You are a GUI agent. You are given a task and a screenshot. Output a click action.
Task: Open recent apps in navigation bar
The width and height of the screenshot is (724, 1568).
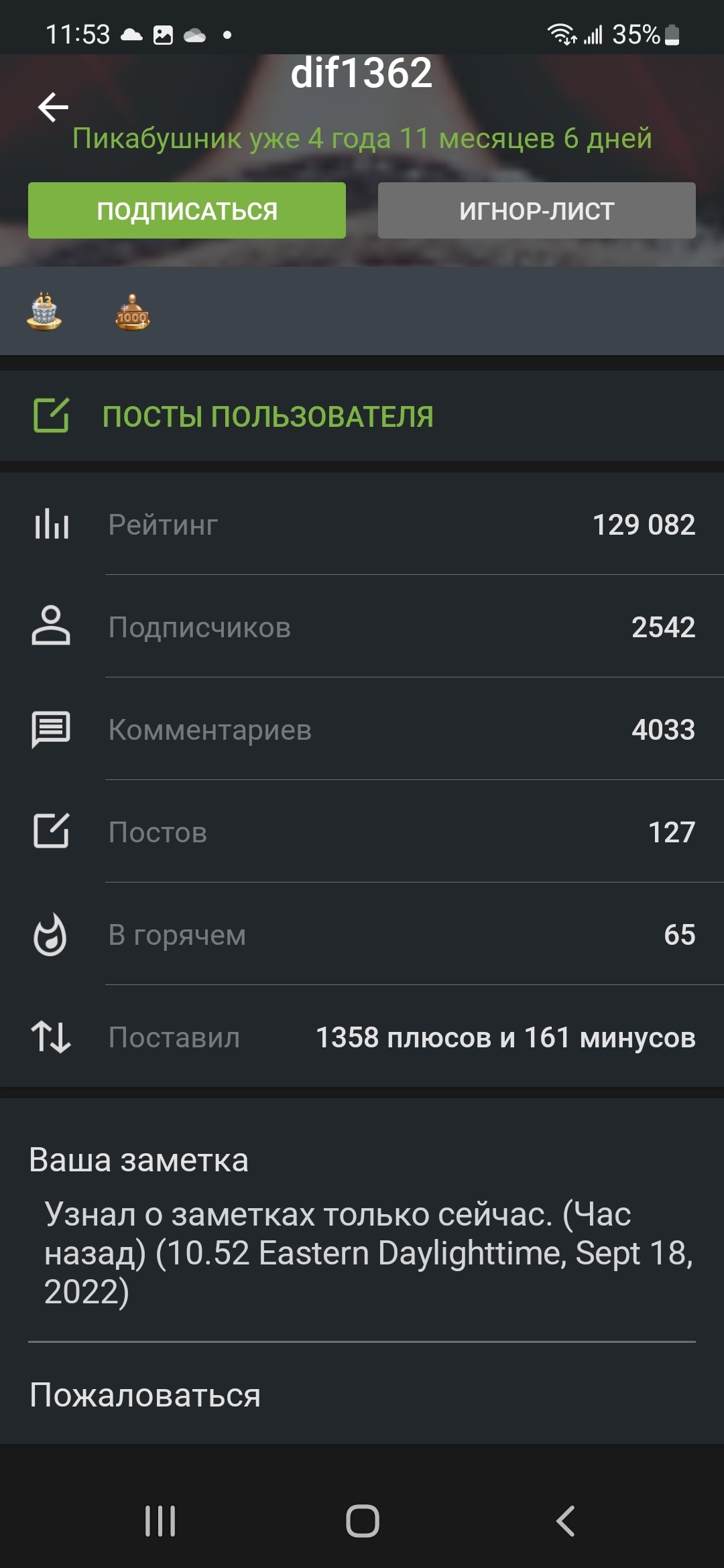tap(160, 1520)
